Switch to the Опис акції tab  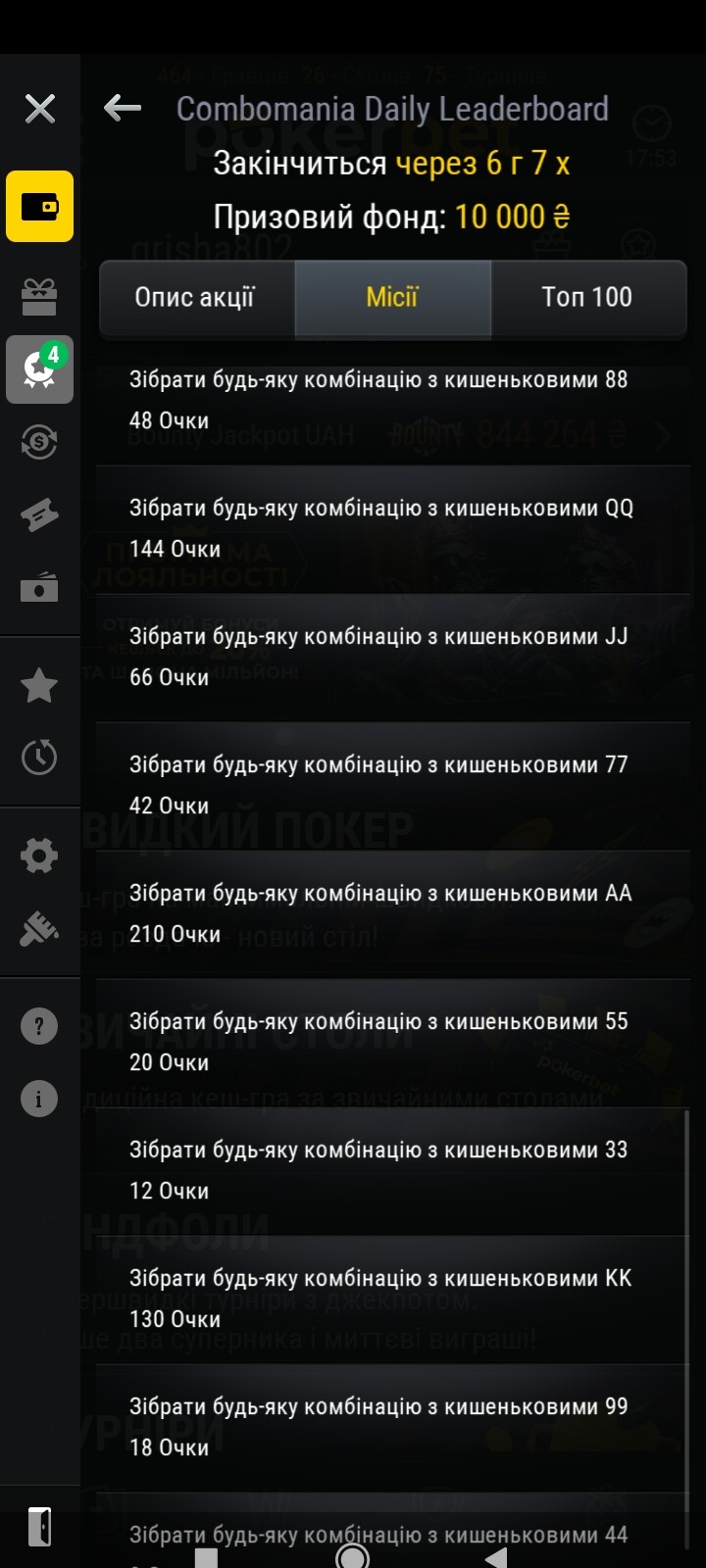pyautogui.click(x=196, y=298)
